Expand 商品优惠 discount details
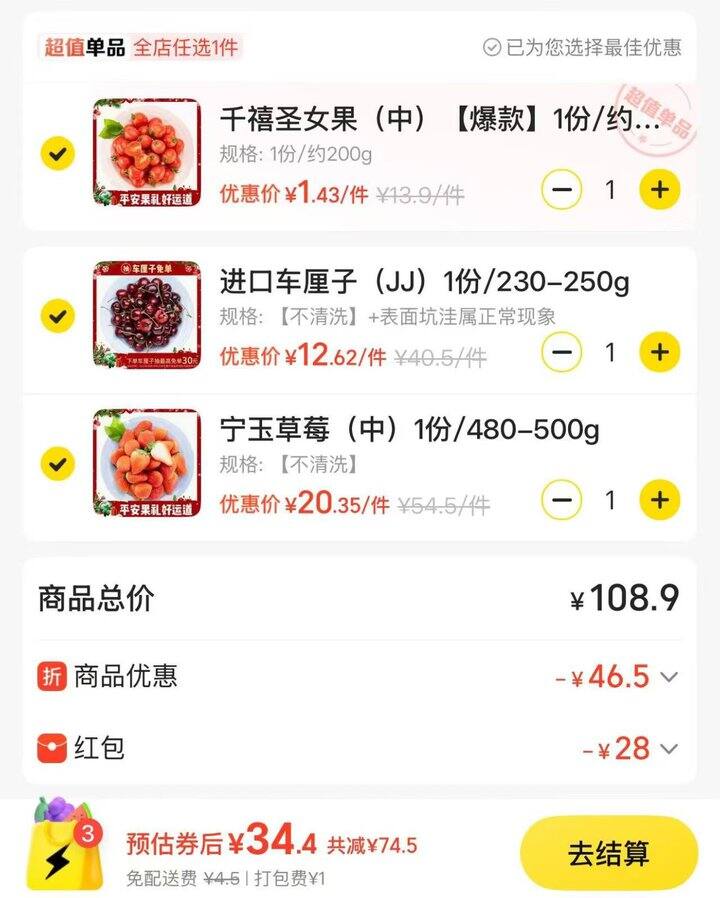Image resolution: width=720 pixels, height=898 pixels. coord(669,677)
